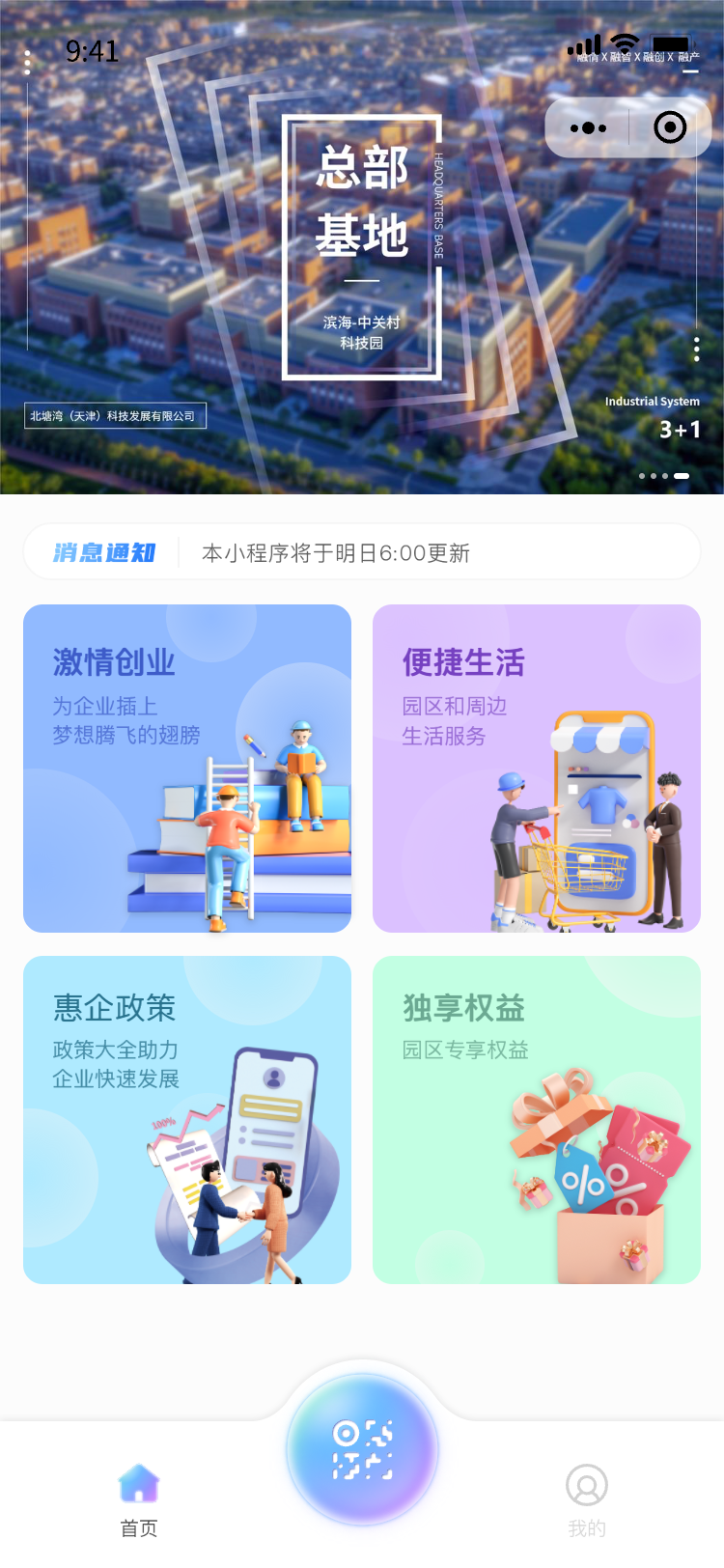The width and height of the screenshot is (724, 1568).
Task: Open the 激情创业 card
Action: [x=187, y=769]
